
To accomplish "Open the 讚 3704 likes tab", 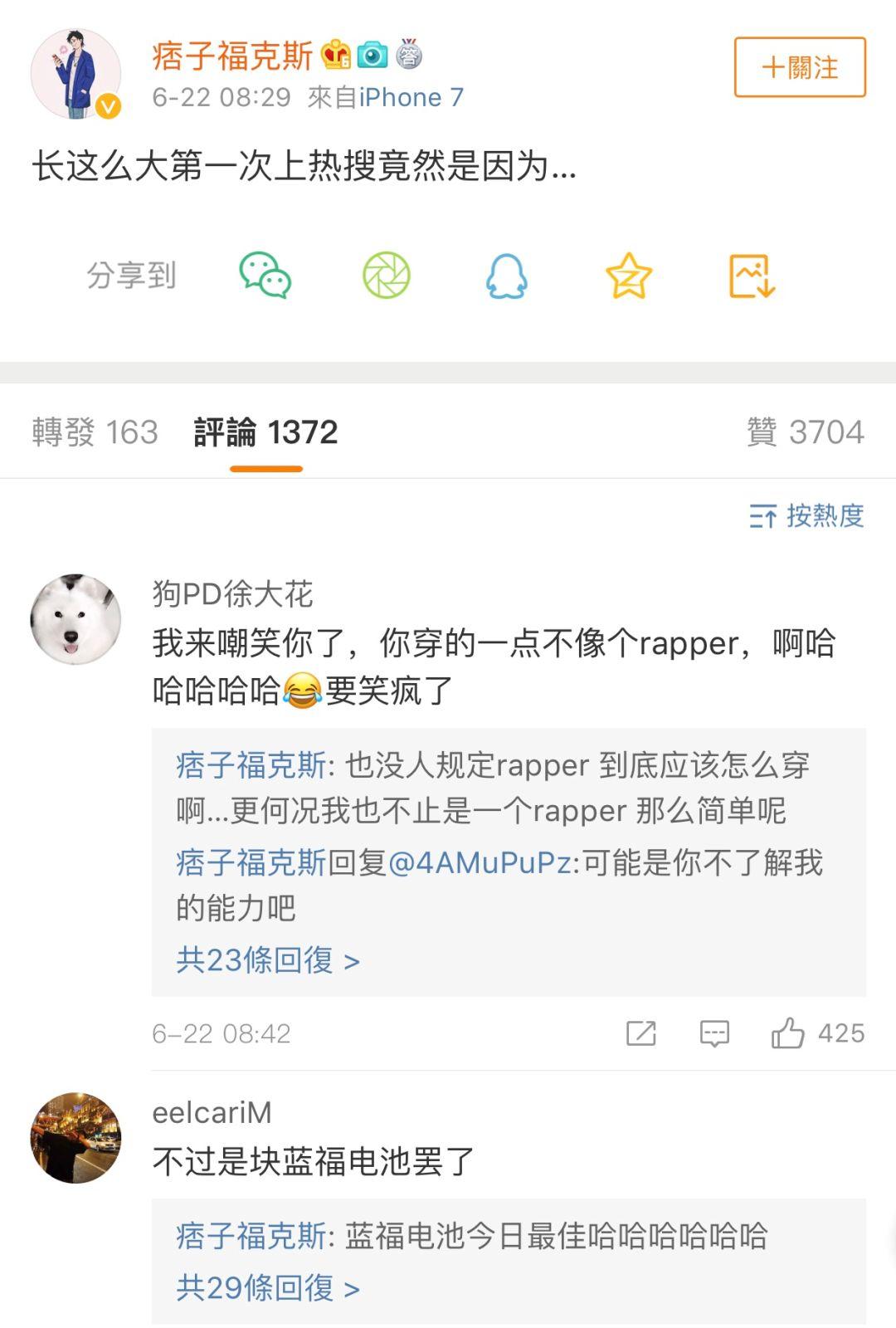I will click(x=805, y=432).
